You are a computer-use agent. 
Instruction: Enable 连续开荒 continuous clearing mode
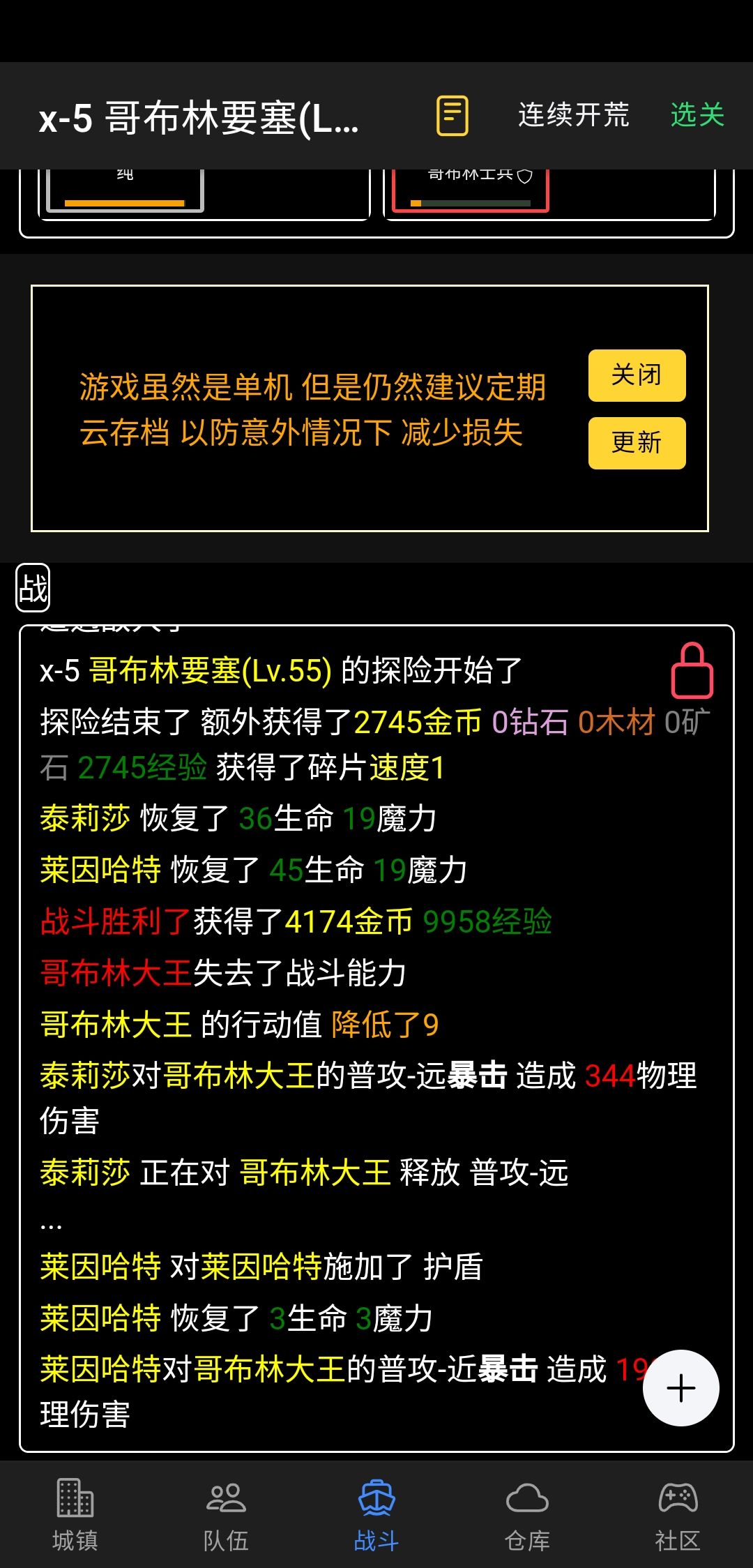pos(573,114)
